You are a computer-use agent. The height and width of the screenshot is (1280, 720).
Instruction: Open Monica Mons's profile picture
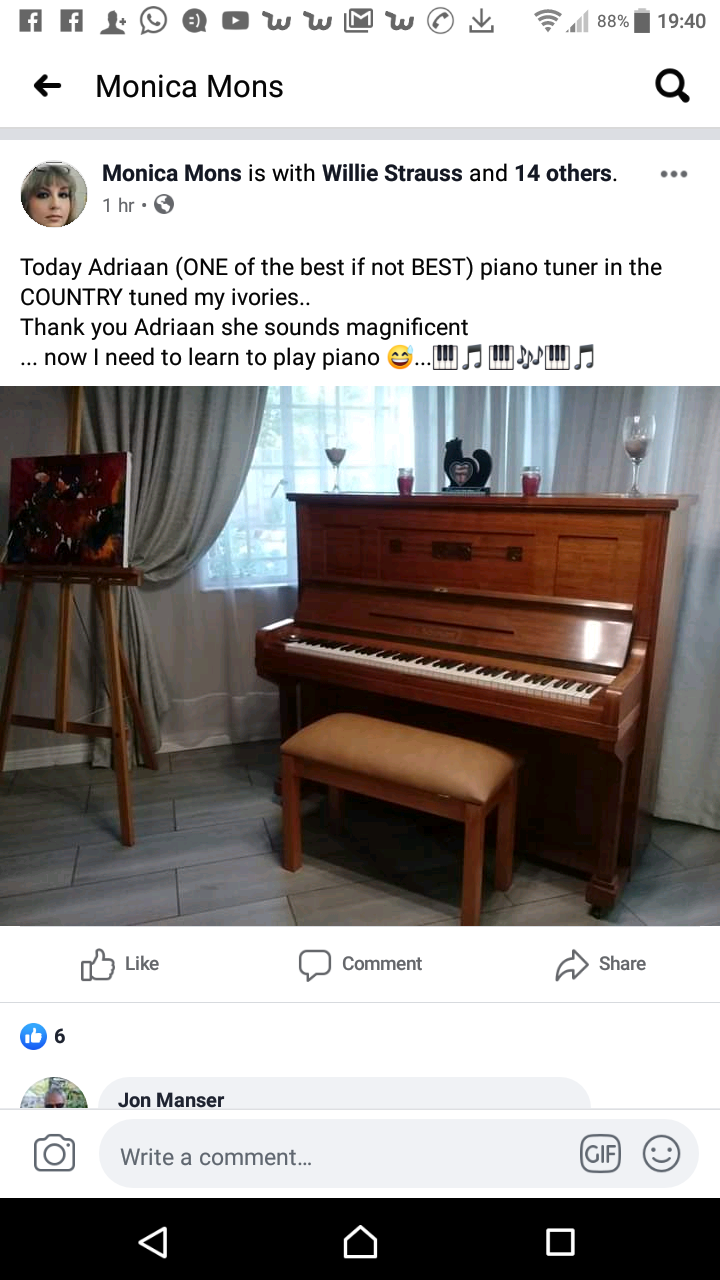click(54, 194)
